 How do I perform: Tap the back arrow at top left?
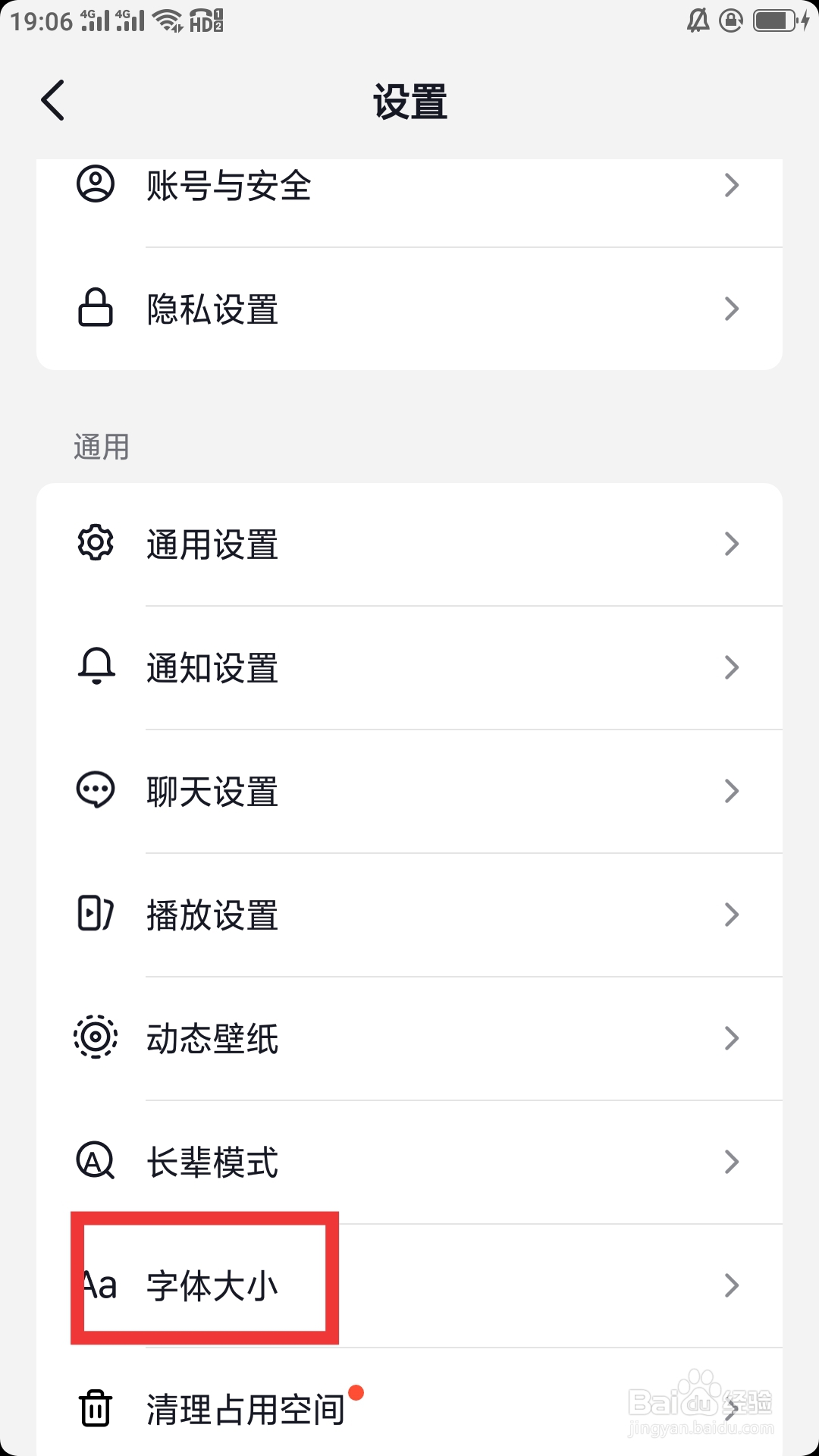coord(52,101)
